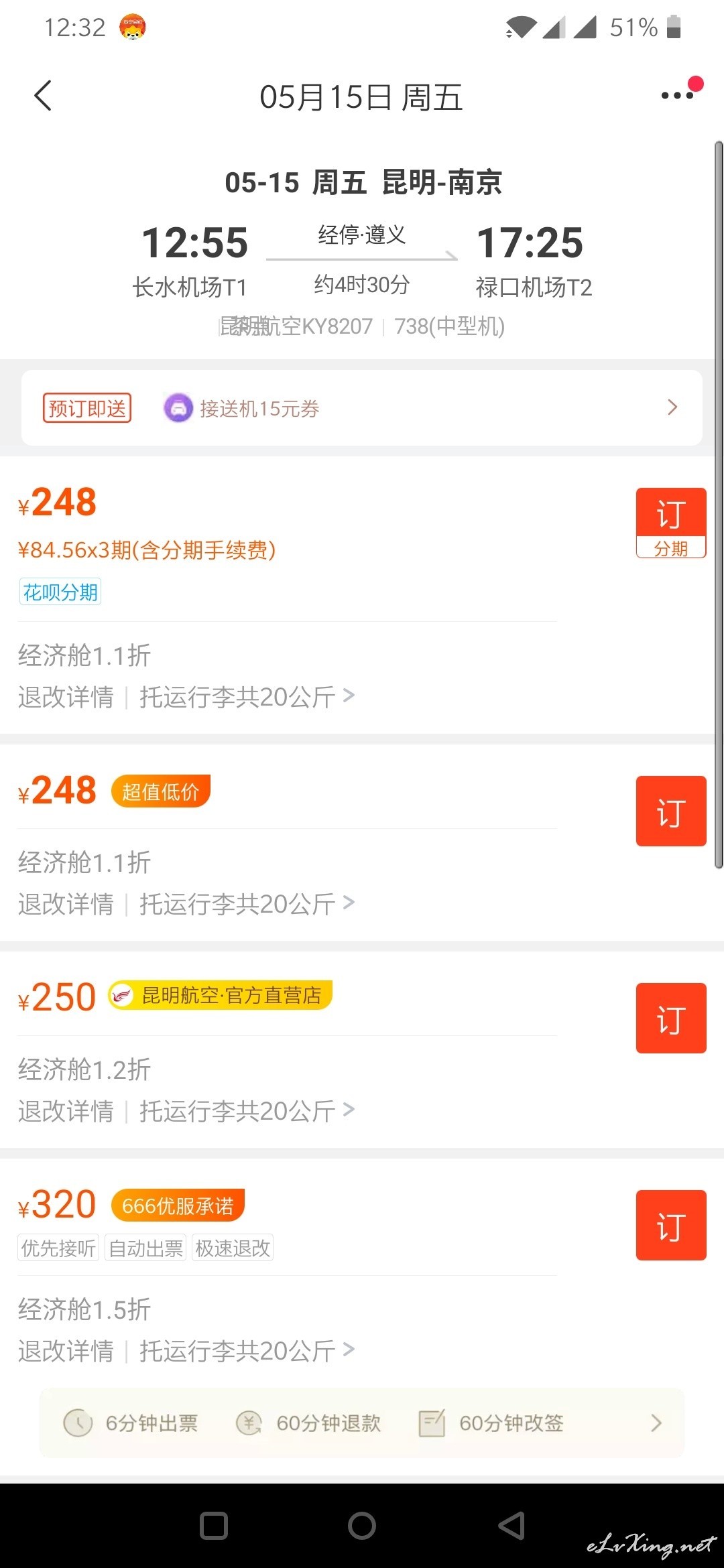Book the ¥250 昆明航空官方直营店 fare

[671, 1018]
